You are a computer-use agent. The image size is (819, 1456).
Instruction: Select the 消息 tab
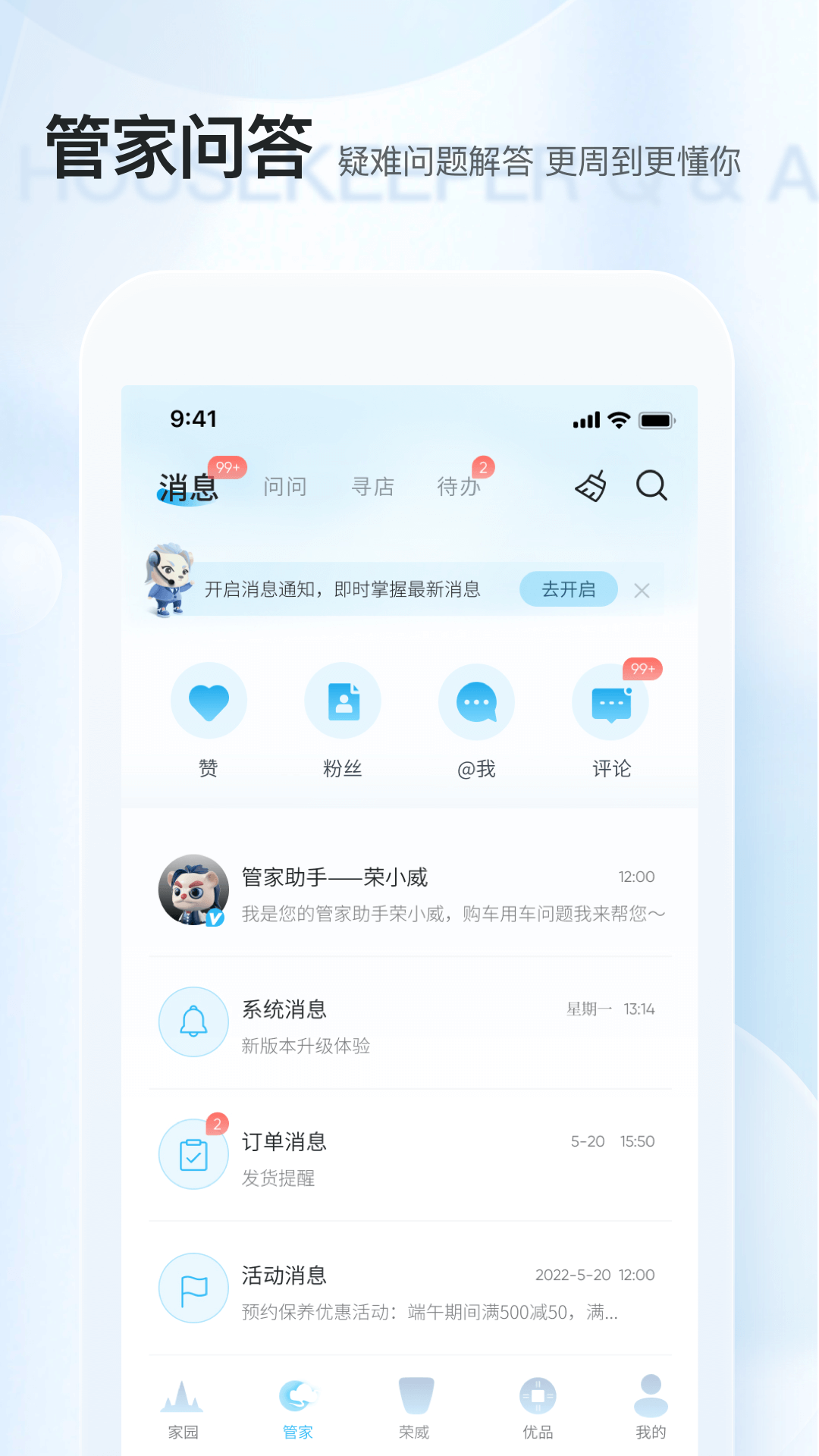(x=187, y=486)
